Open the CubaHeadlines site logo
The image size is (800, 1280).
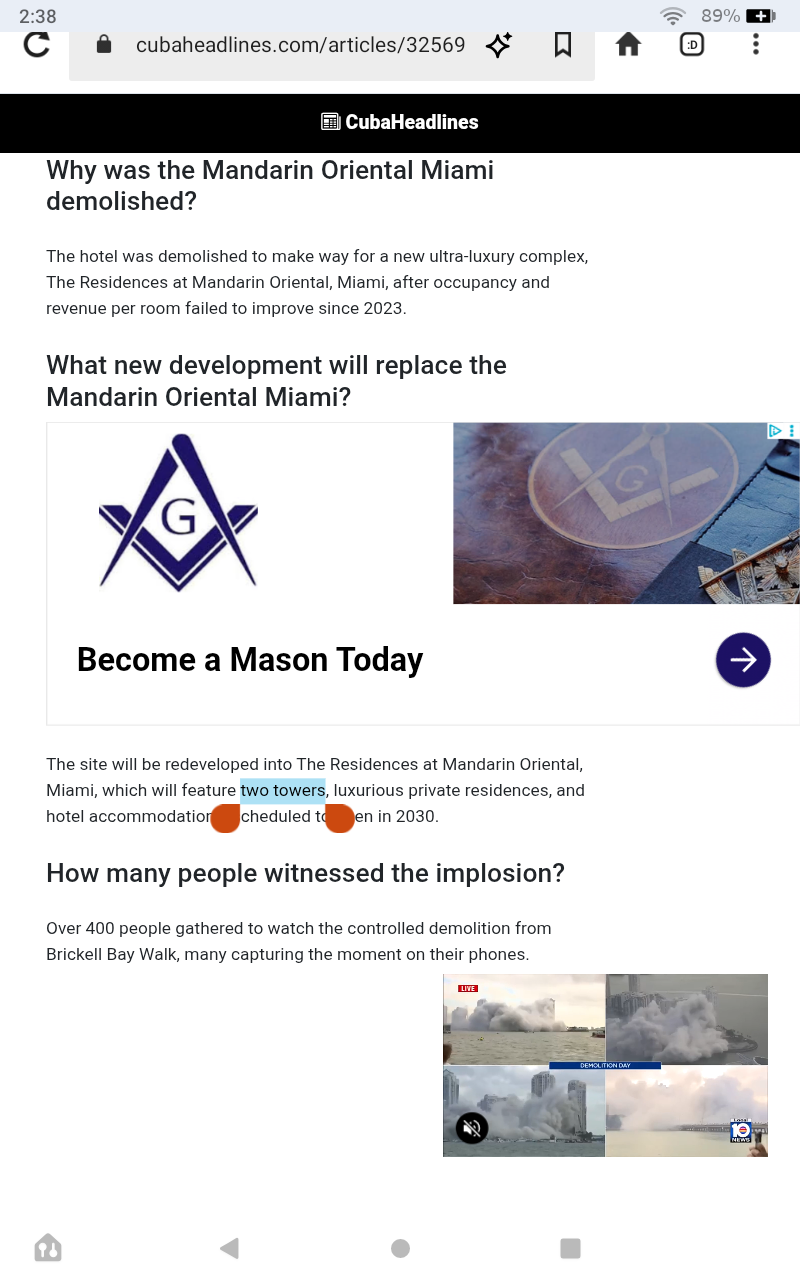click(x=400, y=122)
